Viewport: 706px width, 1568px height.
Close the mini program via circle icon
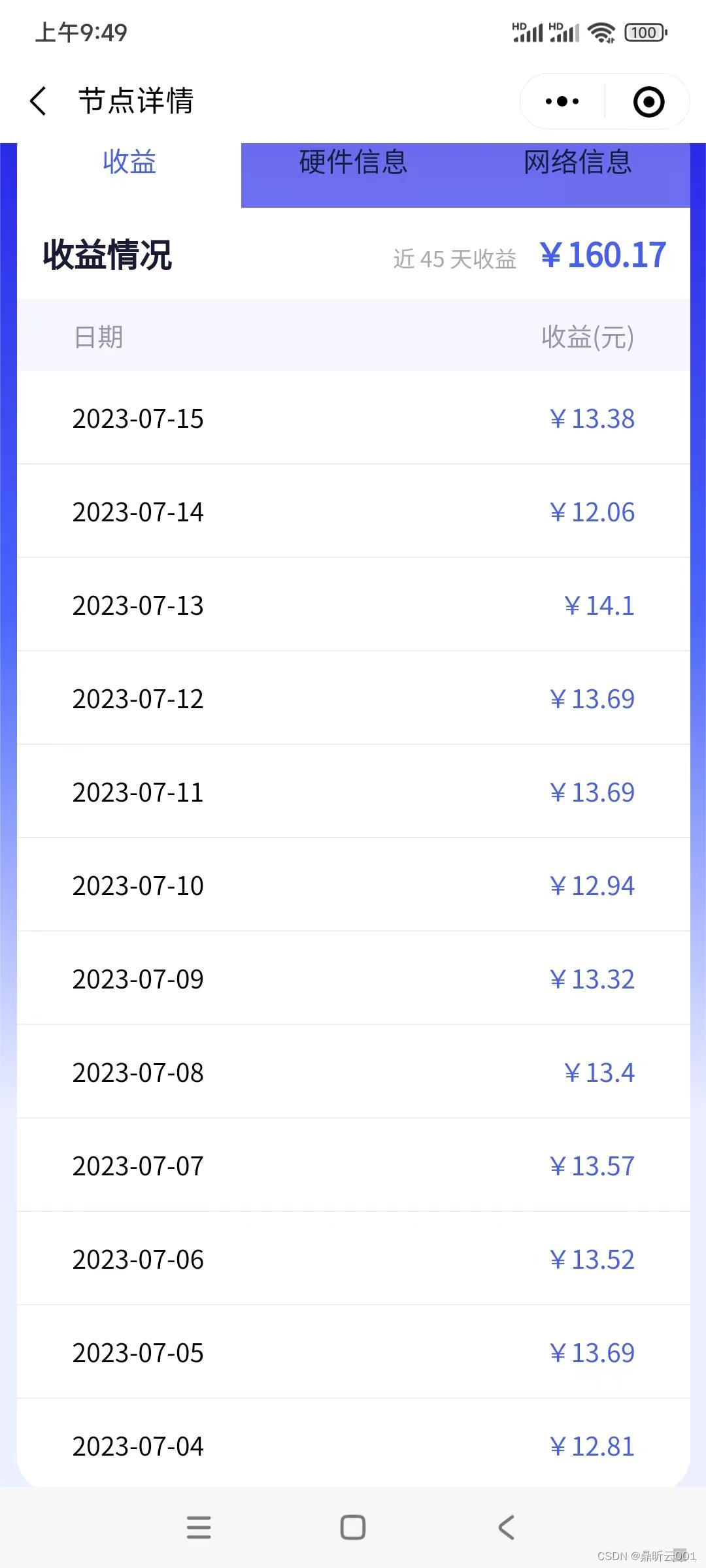(648, 102)
